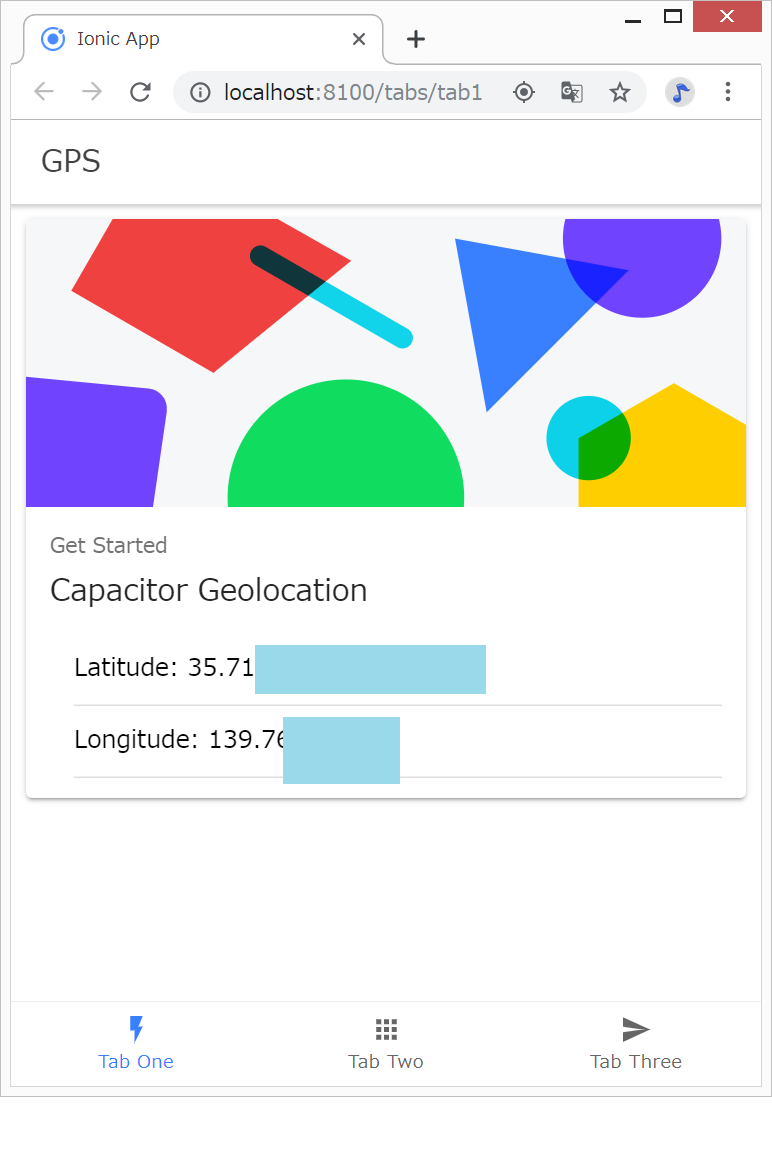
Task: Tap the location permission icon in address bar
Action: [524, 93]
